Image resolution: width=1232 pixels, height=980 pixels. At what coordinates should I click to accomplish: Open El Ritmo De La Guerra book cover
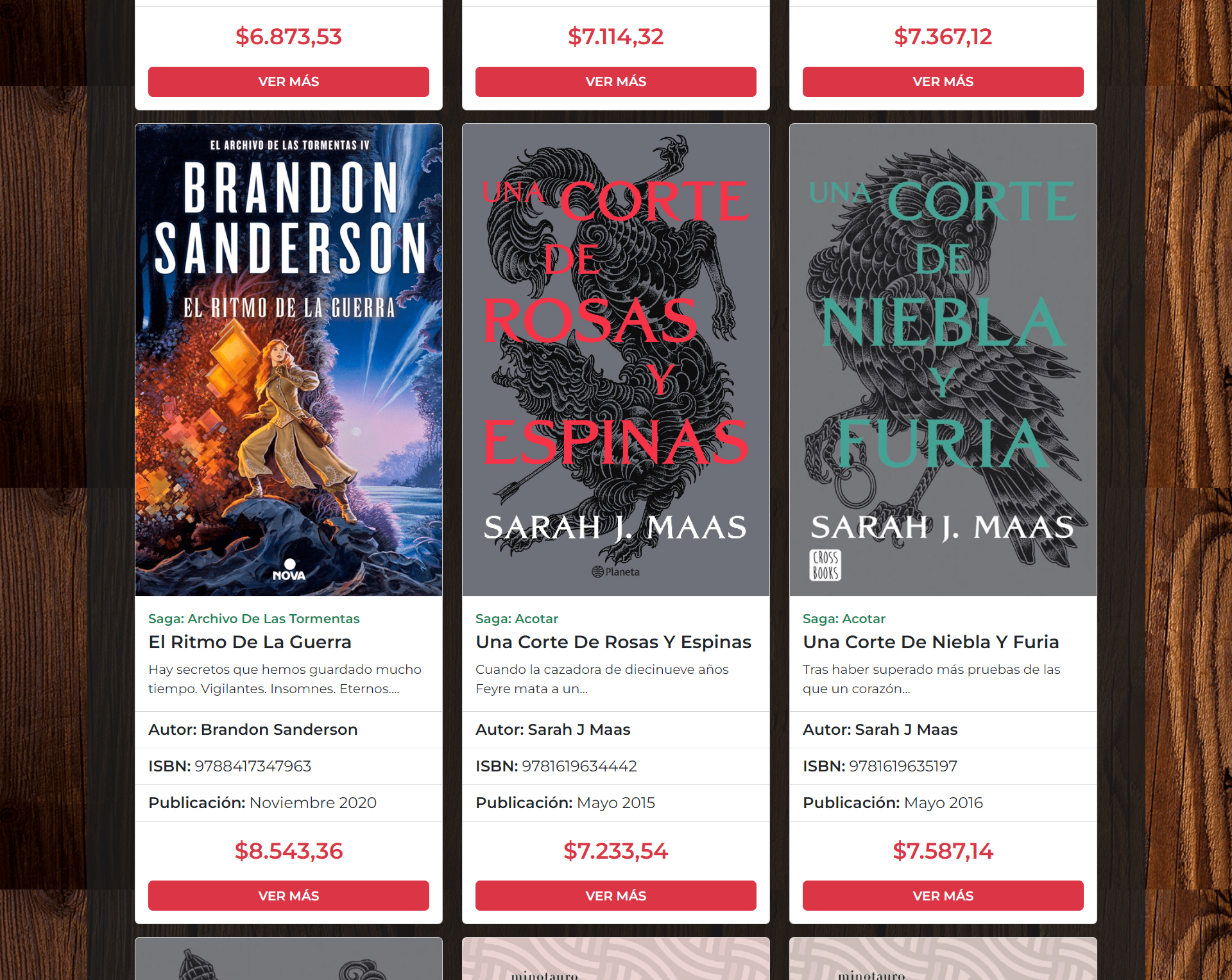point(288,359)
